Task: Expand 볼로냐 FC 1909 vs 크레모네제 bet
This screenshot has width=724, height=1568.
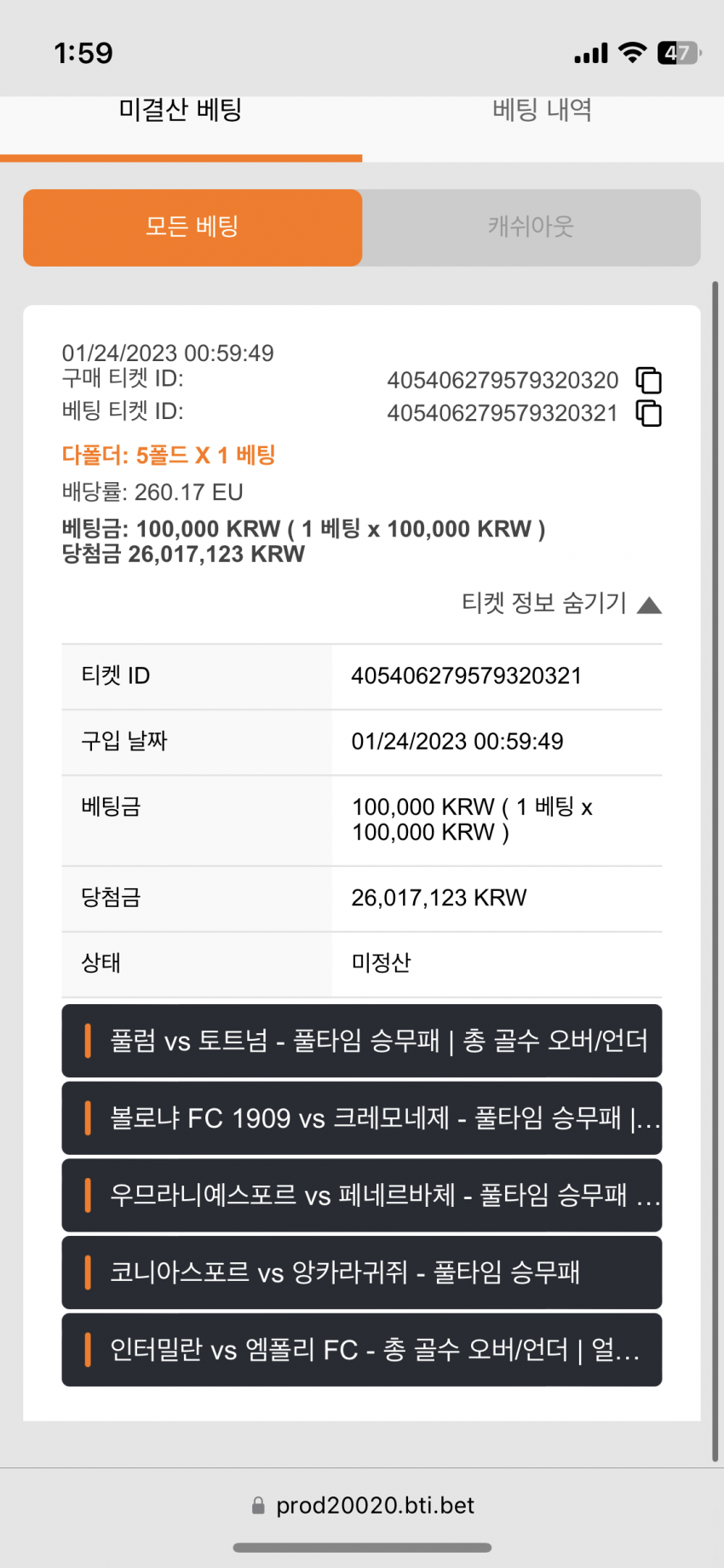Action: coord(362,1118)
